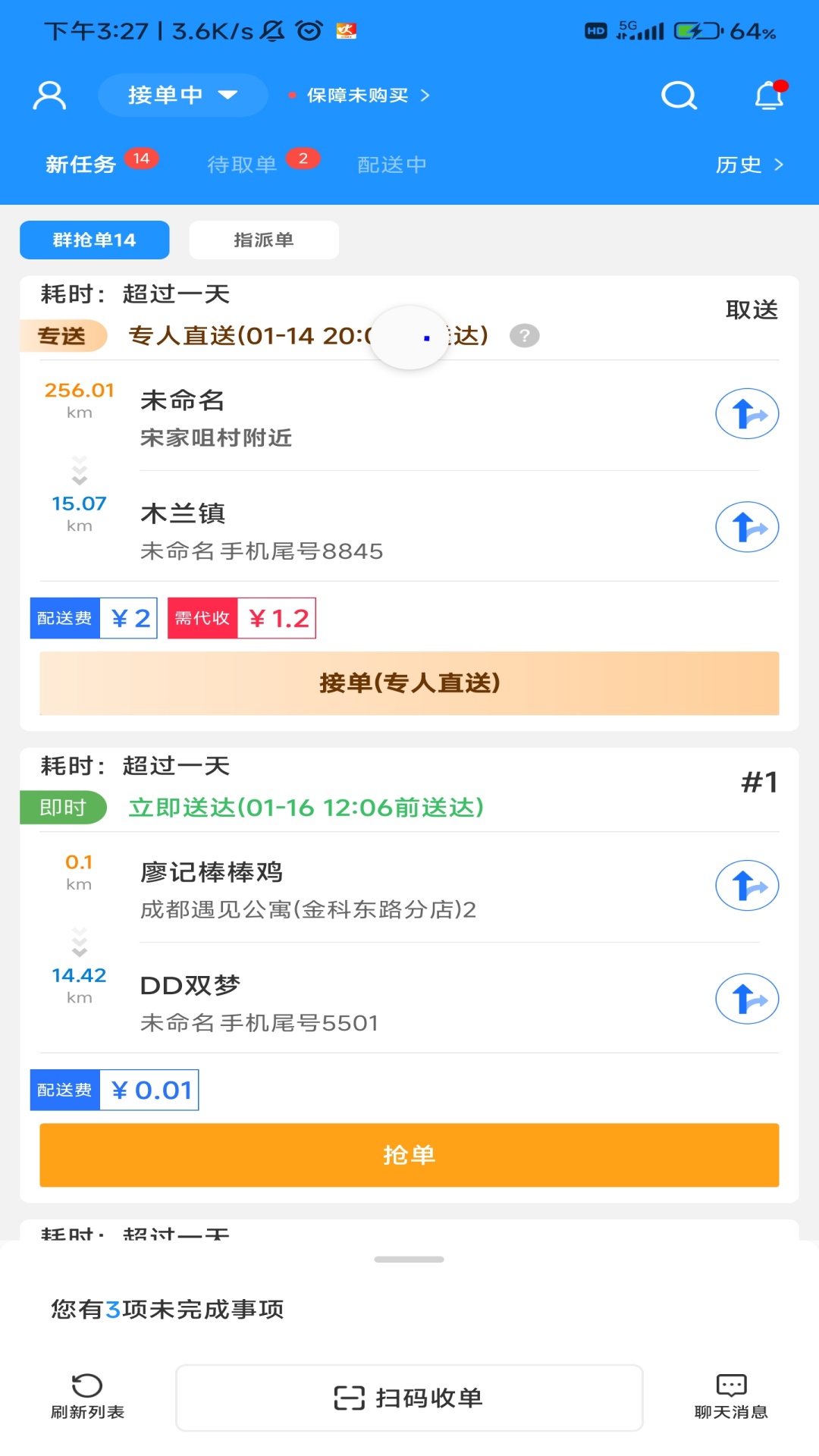Image resolution: width=819 pixels, height=1456 pixels.
Task: Start navigation to 廖记棒棒鸡 store
Action: [x=747, y=885]
